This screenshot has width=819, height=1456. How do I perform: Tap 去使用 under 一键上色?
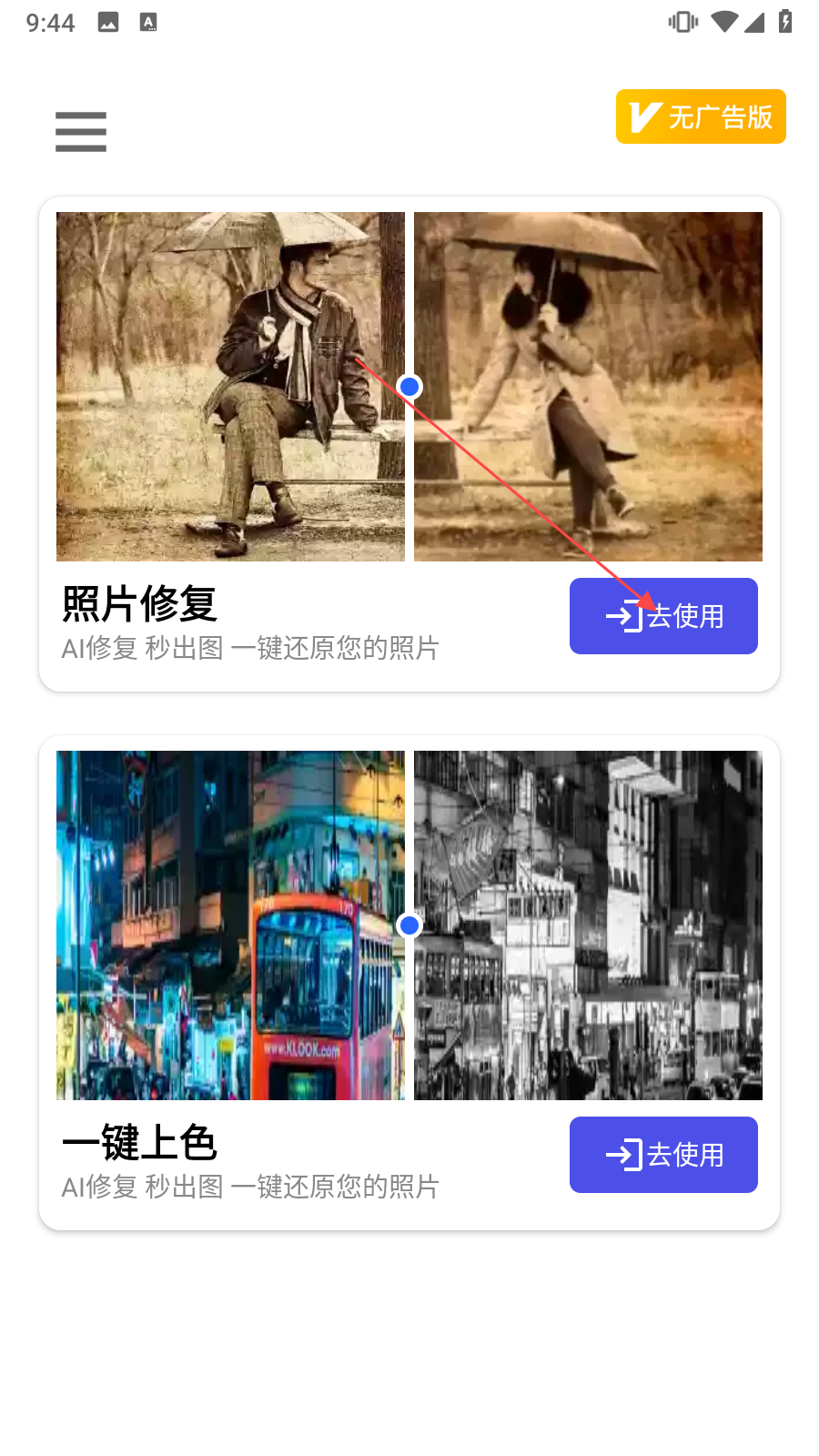(663, 1155)
